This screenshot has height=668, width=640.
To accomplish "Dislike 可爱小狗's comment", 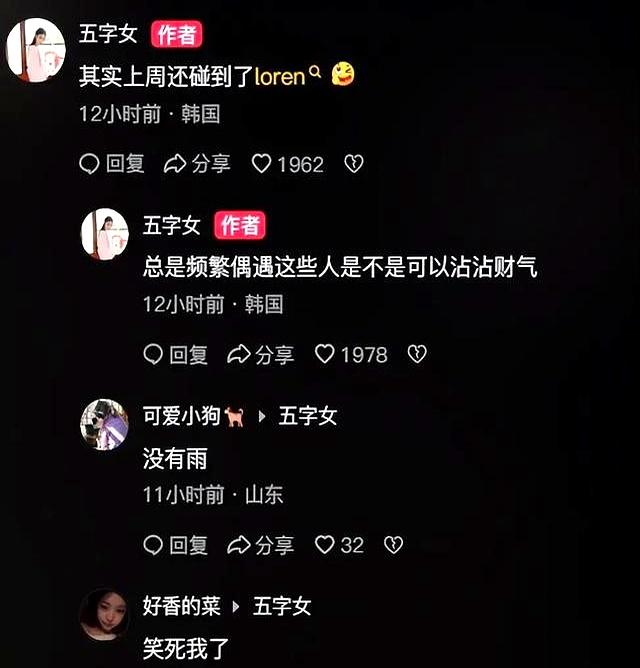I will (x=394, y=545).
